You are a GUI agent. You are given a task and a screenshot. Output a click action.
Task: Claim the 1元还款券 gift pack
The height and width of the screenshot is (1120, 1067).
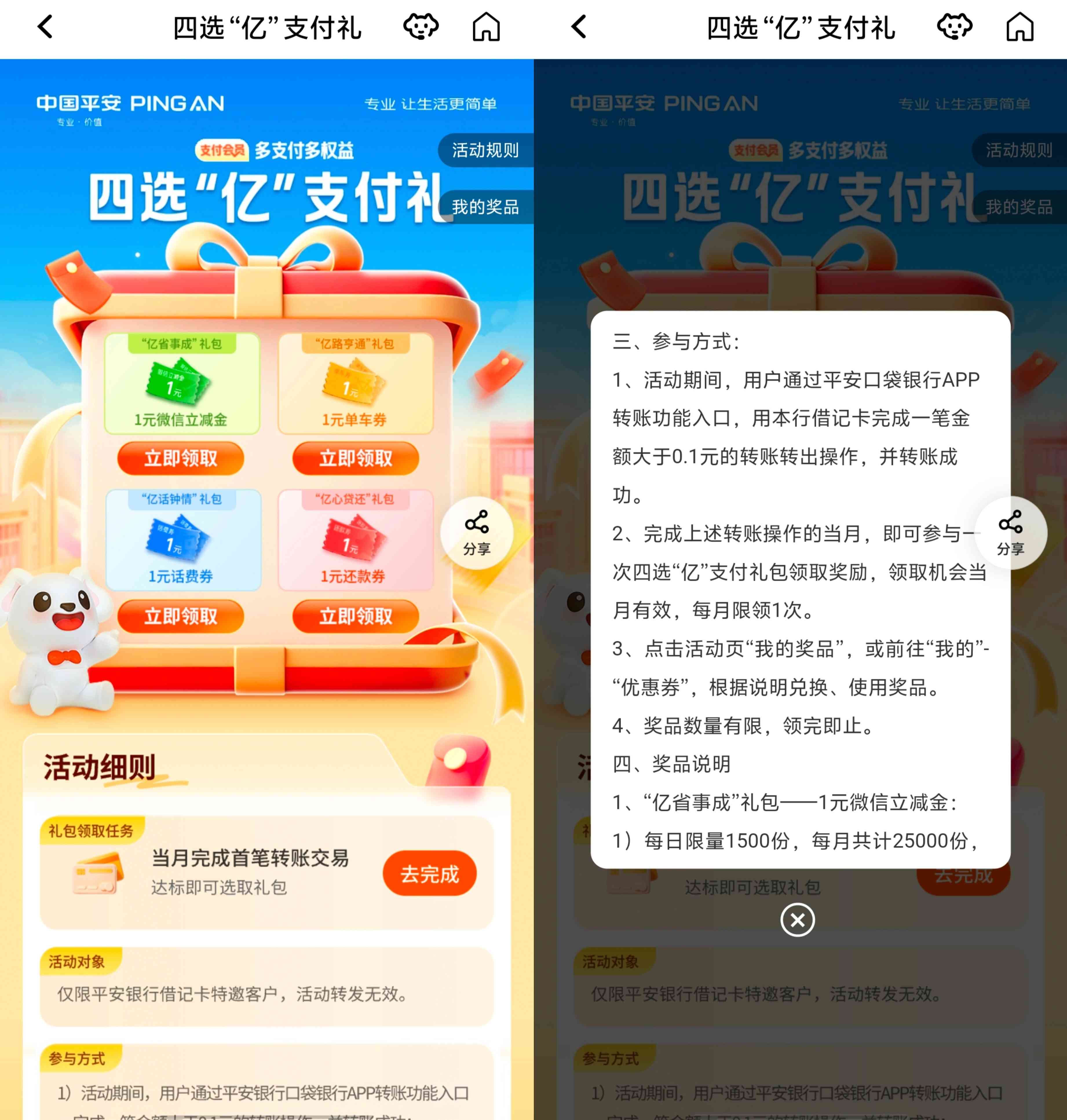(355, 616)
